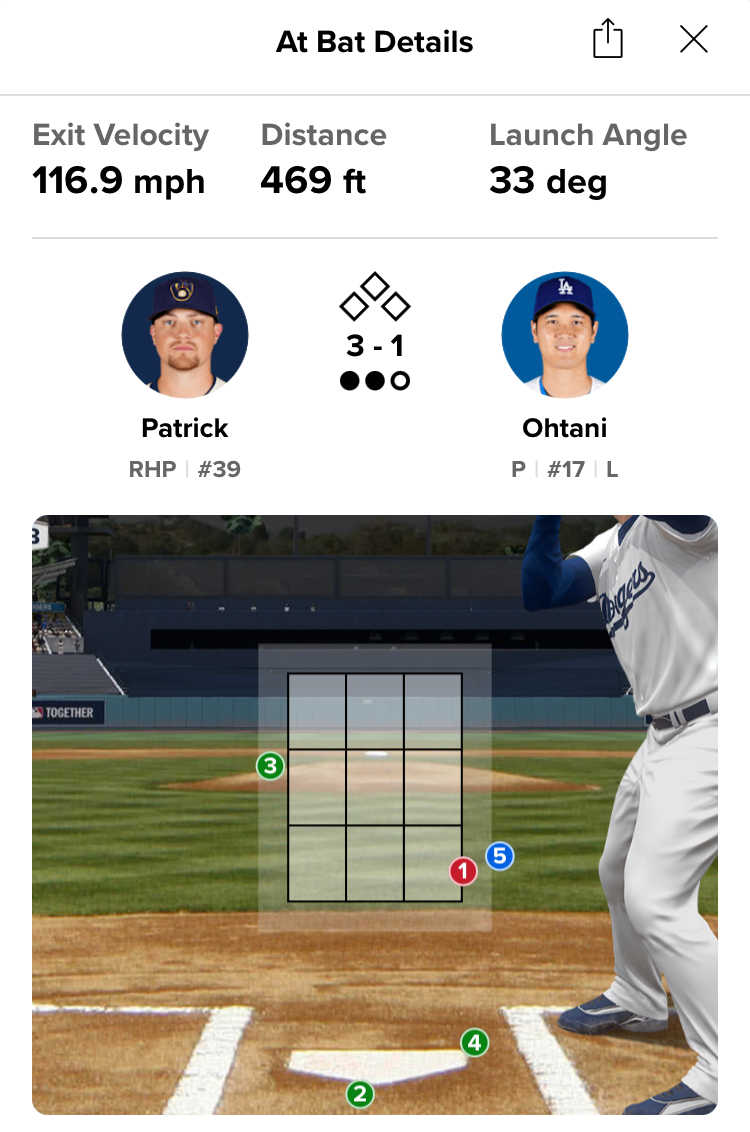Open batter Ohtani's player photo

point(565,334)
